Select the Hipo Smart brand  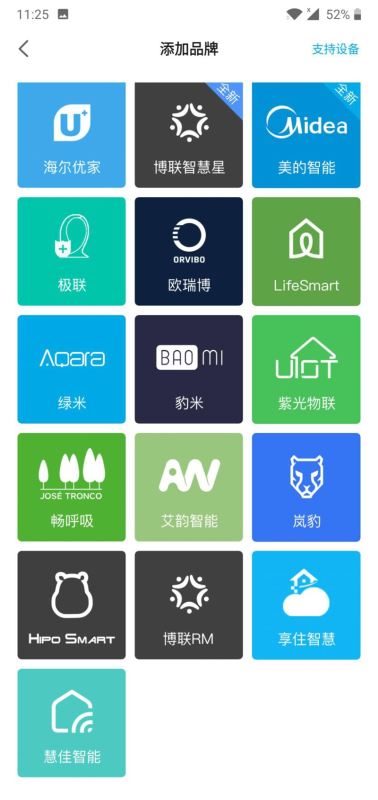pos(71,605)
